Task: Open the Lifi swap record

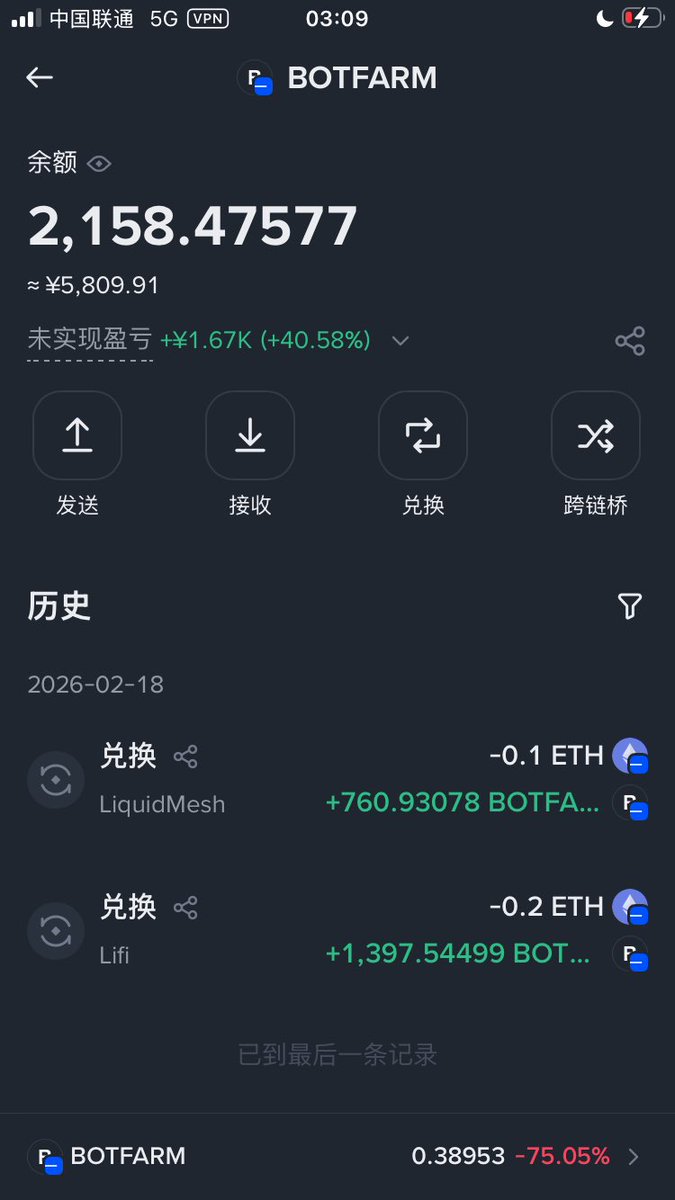Action: [x=337, y=930]
